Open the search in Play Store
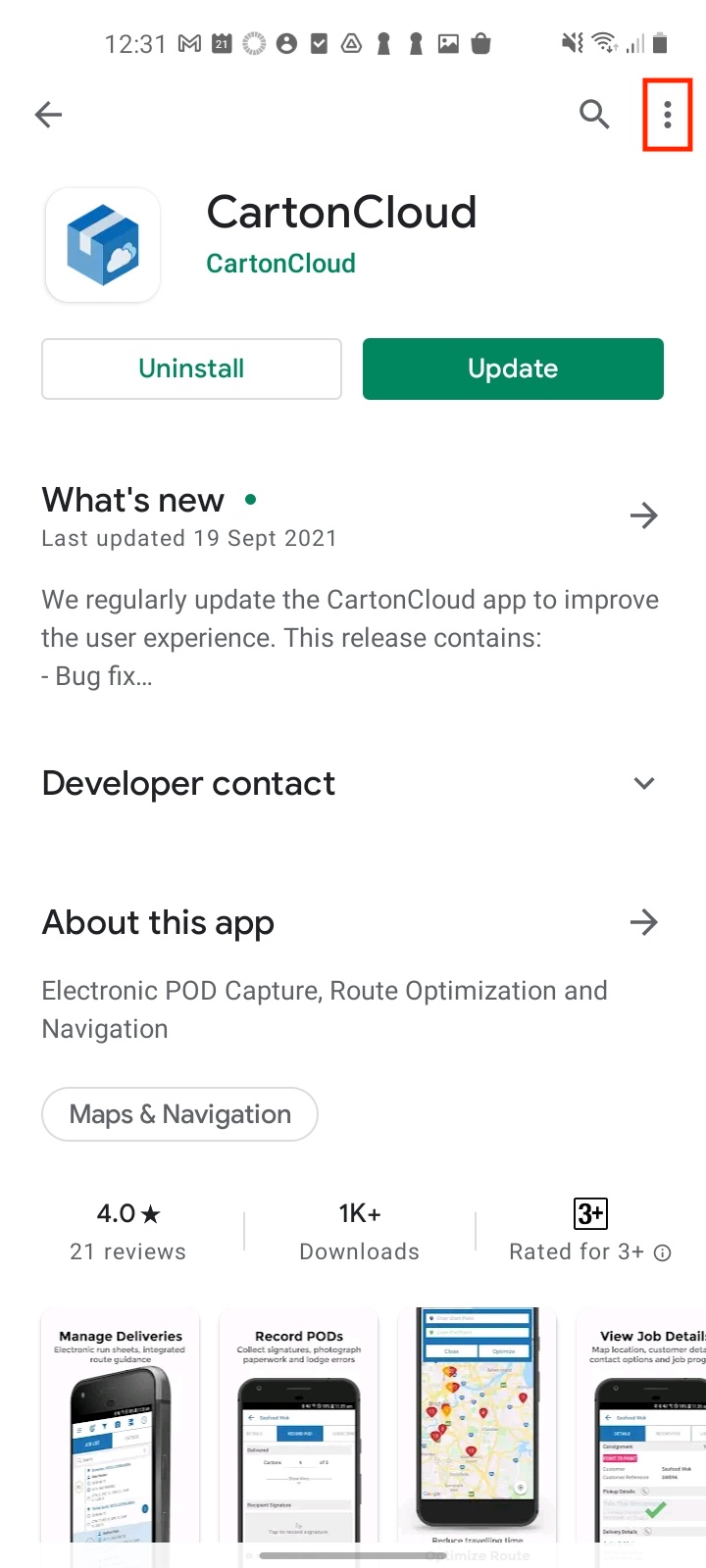This screenshot has height=1568, width=706. (594, 115)
